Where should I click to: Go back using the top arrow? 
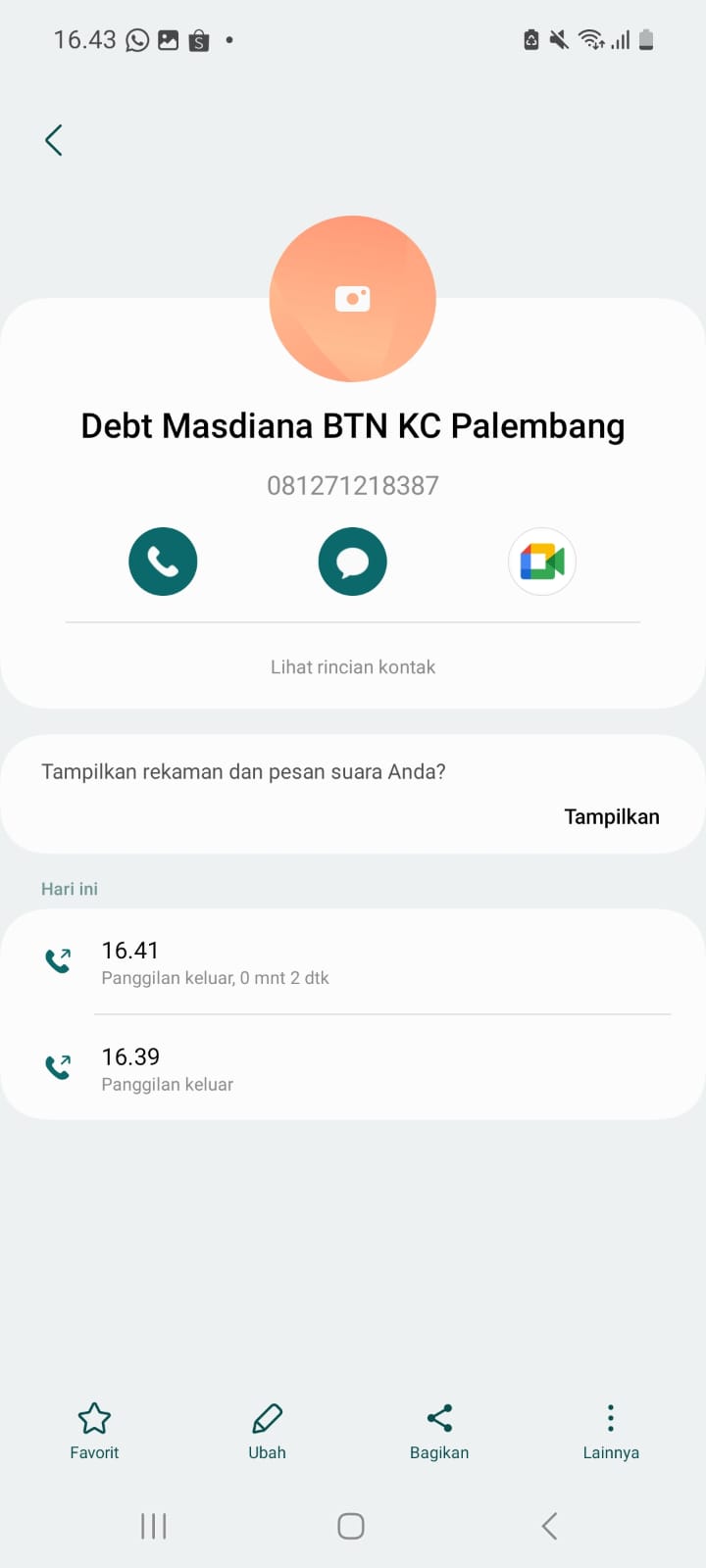click(54, 140)
